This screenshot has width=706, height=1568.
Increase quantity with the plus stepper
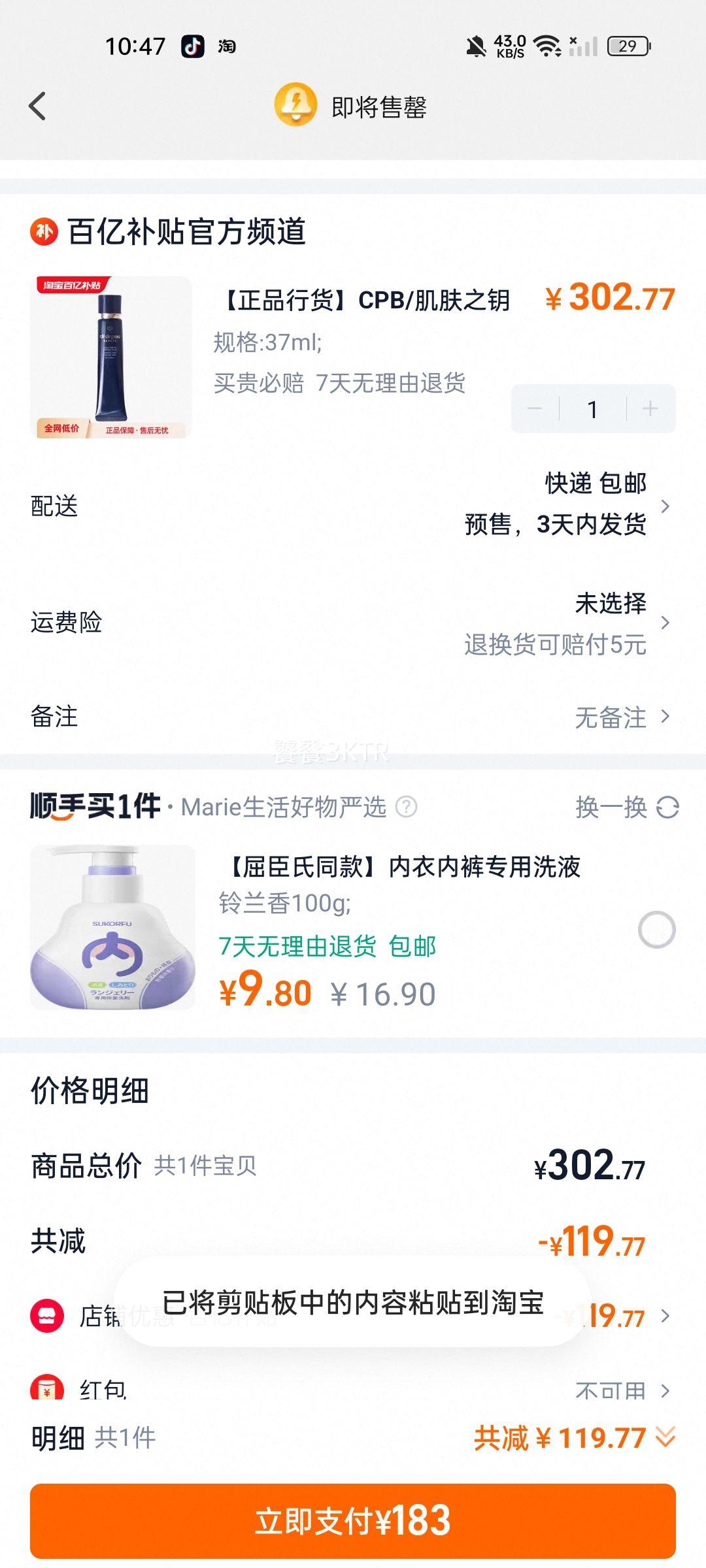click(x=648, y=410)
